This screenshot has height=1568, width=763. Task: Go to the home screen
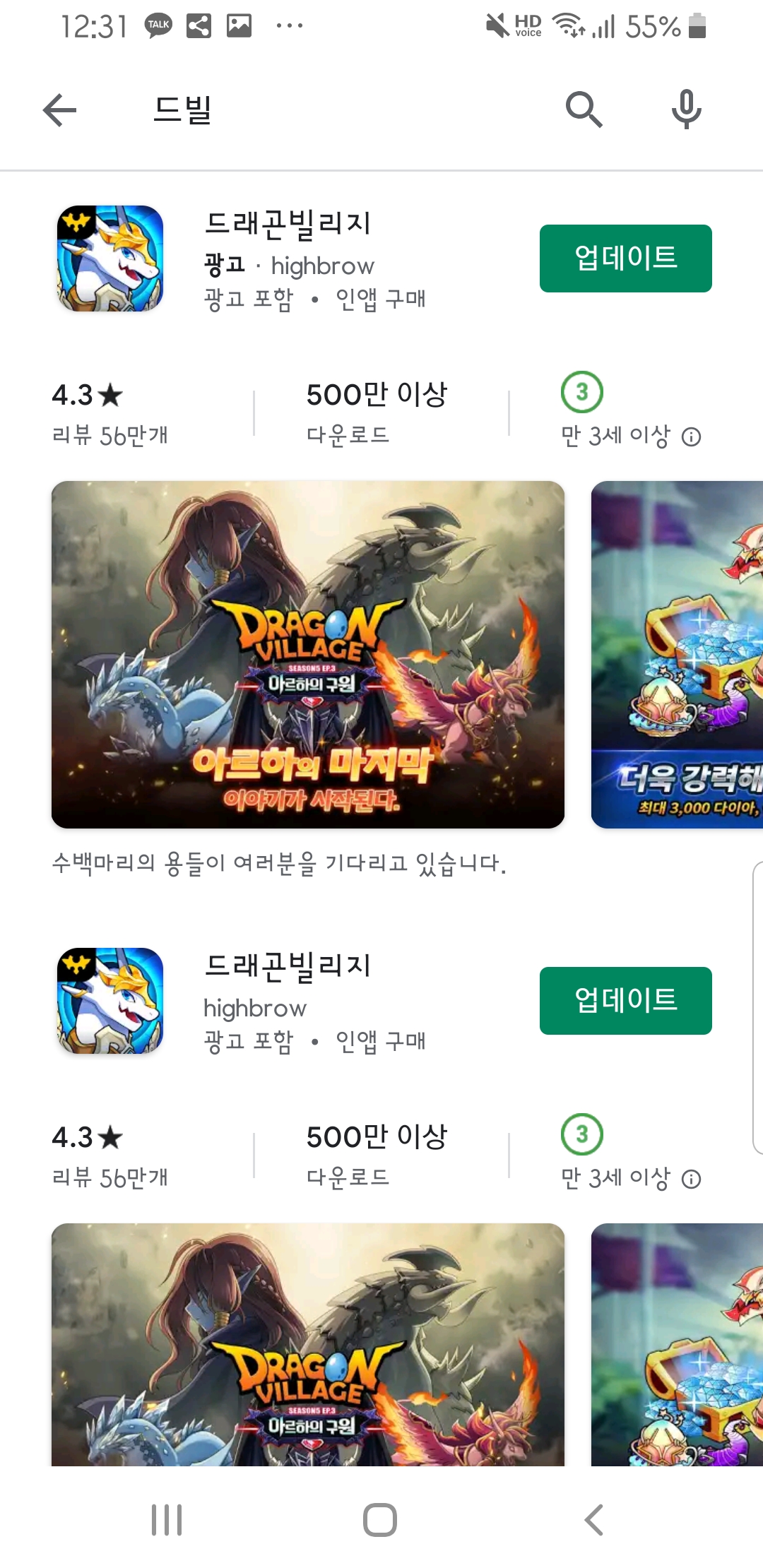[x=380, y=1519]
